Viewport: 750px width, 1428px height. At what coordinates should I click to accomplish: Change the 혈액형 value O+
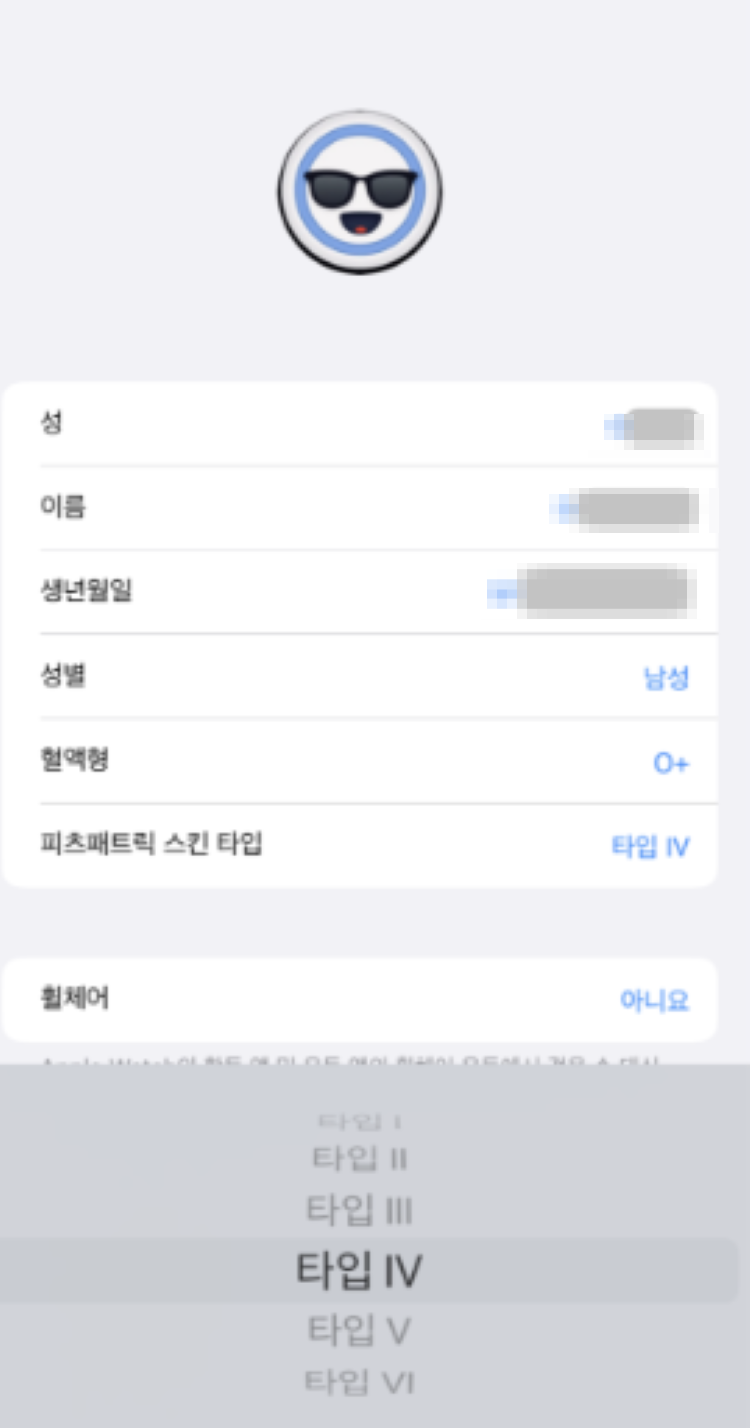pyautogui.click(x=671, y=764)
